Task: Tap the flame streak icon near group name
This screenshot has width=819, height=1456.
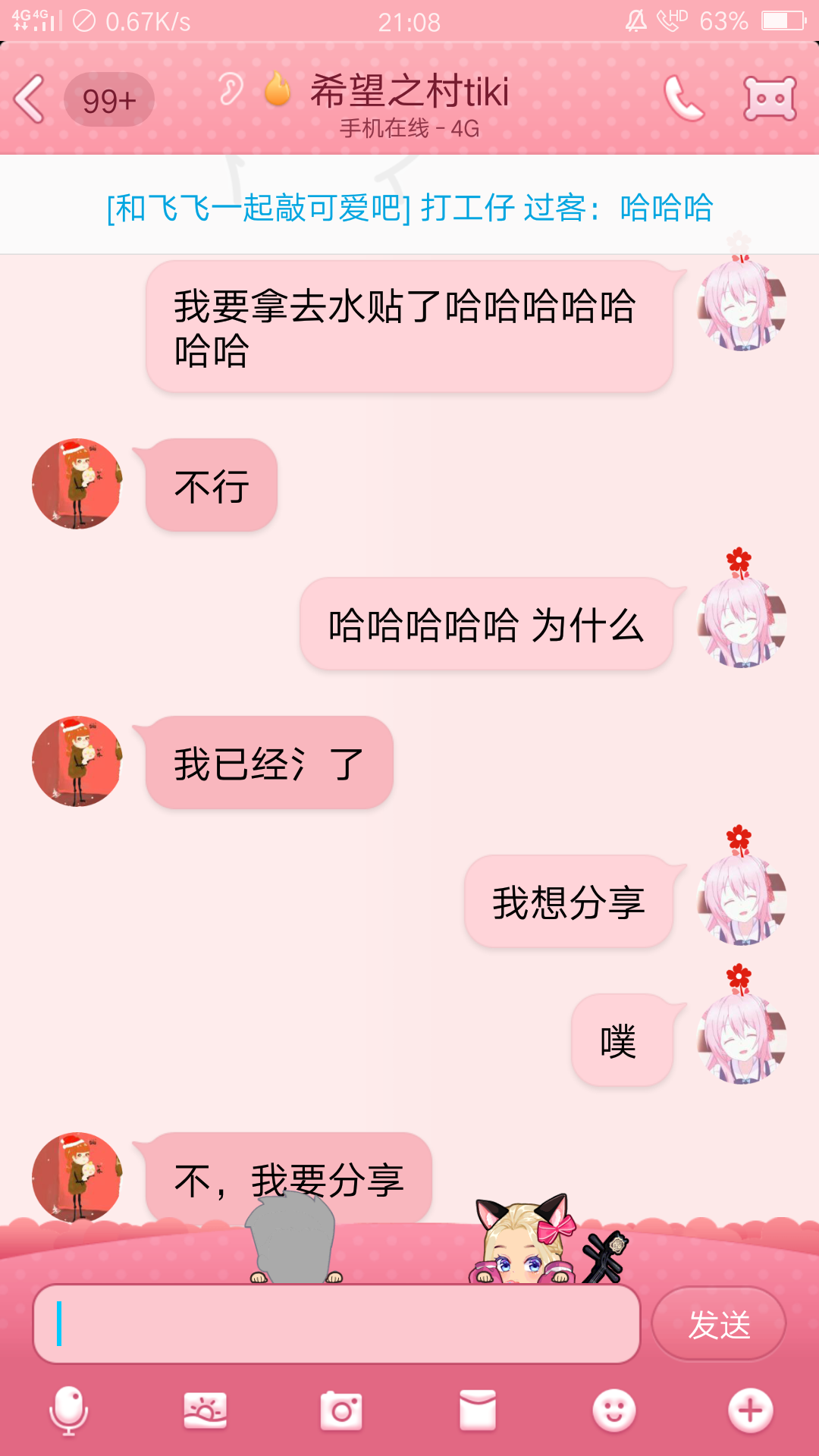Action: click(x=278, y=91)
